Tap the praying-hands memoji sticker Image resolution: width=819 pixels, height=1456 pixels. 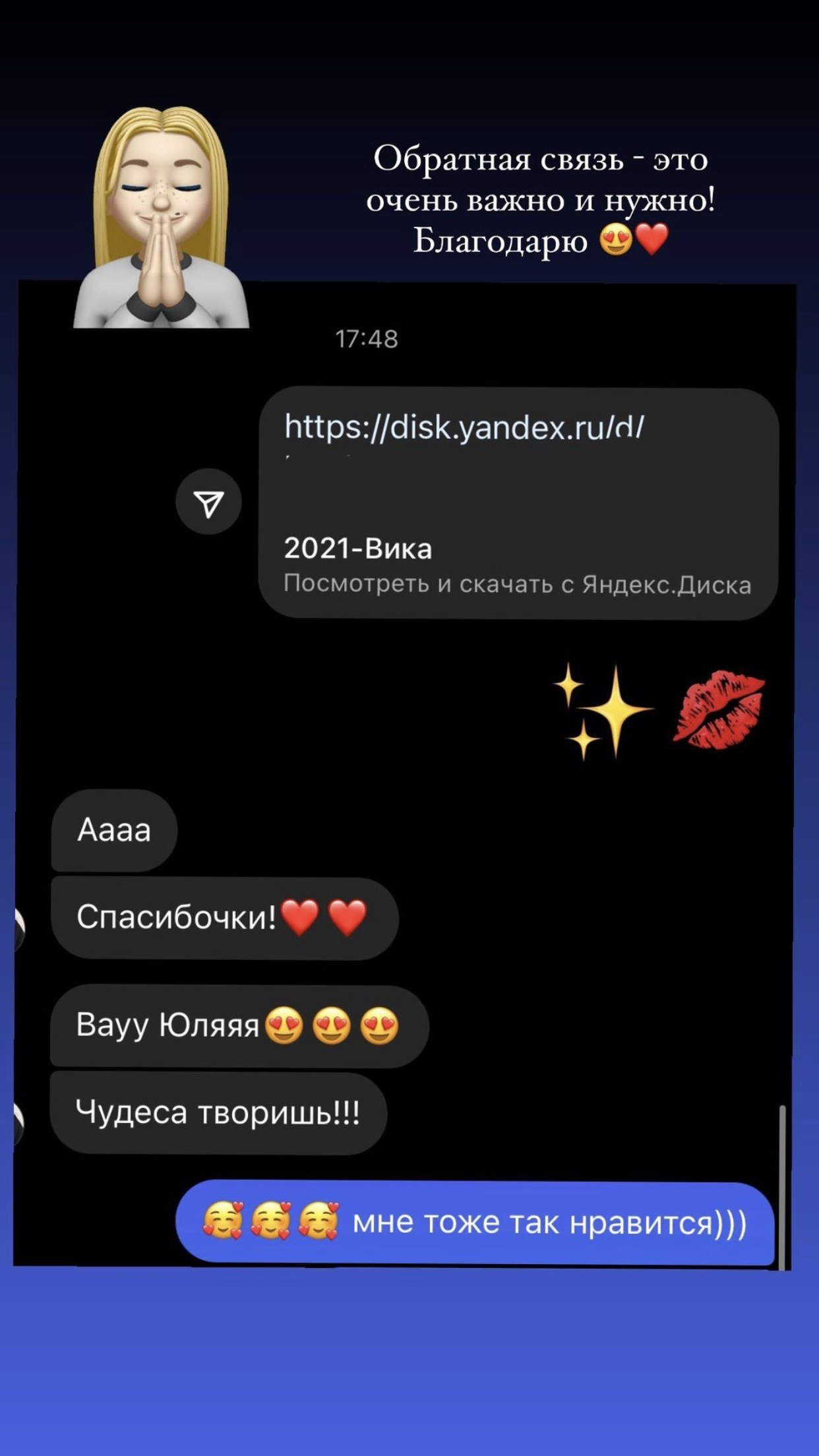(x=160, y=218)
